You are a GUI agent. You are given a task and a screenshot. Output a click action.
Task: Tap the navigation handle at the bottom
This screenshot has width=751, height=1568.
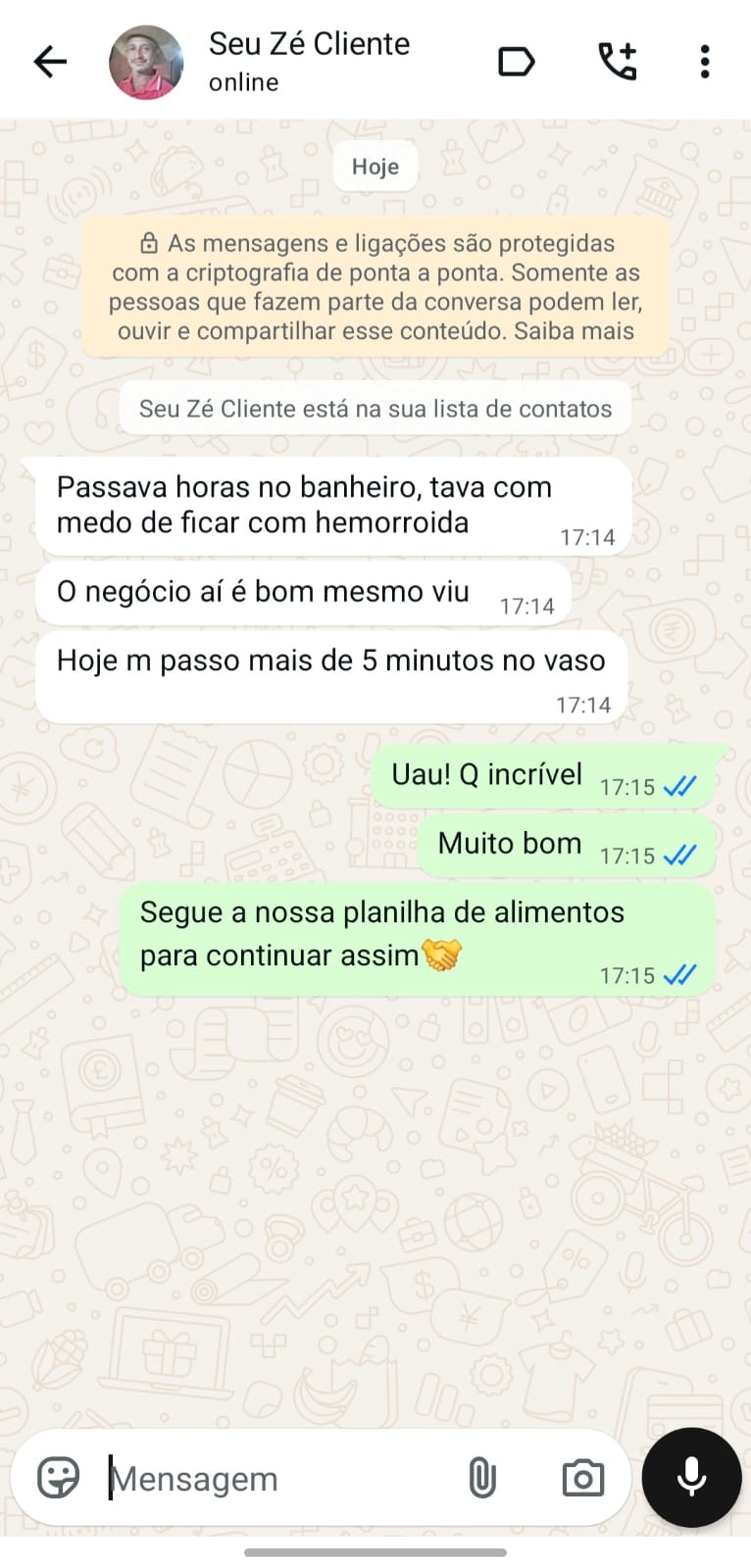pyautogui.click(x=375, y=1552)
